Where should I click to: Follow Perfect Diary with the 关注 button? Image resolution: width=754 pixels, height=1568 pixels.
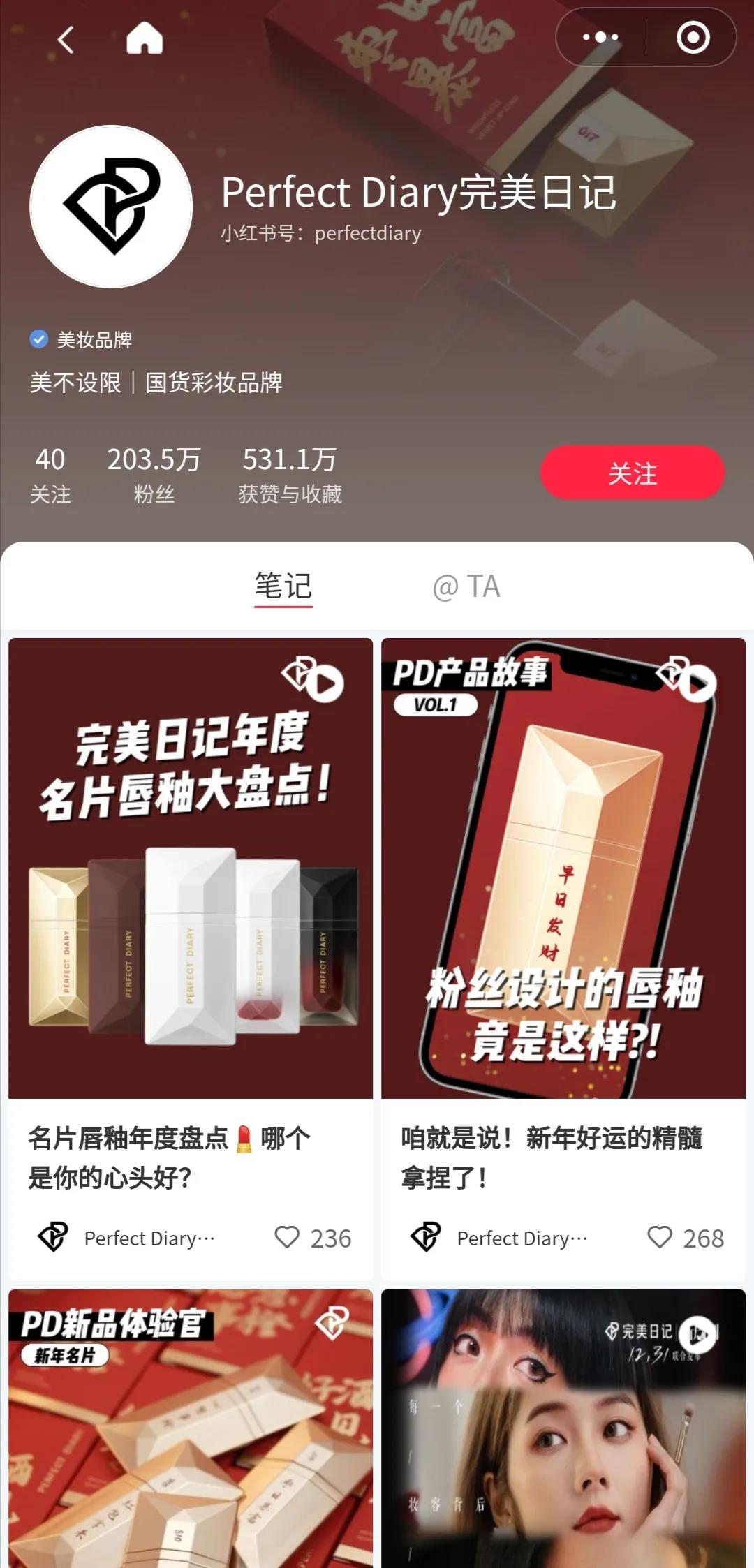coord(632,473)
